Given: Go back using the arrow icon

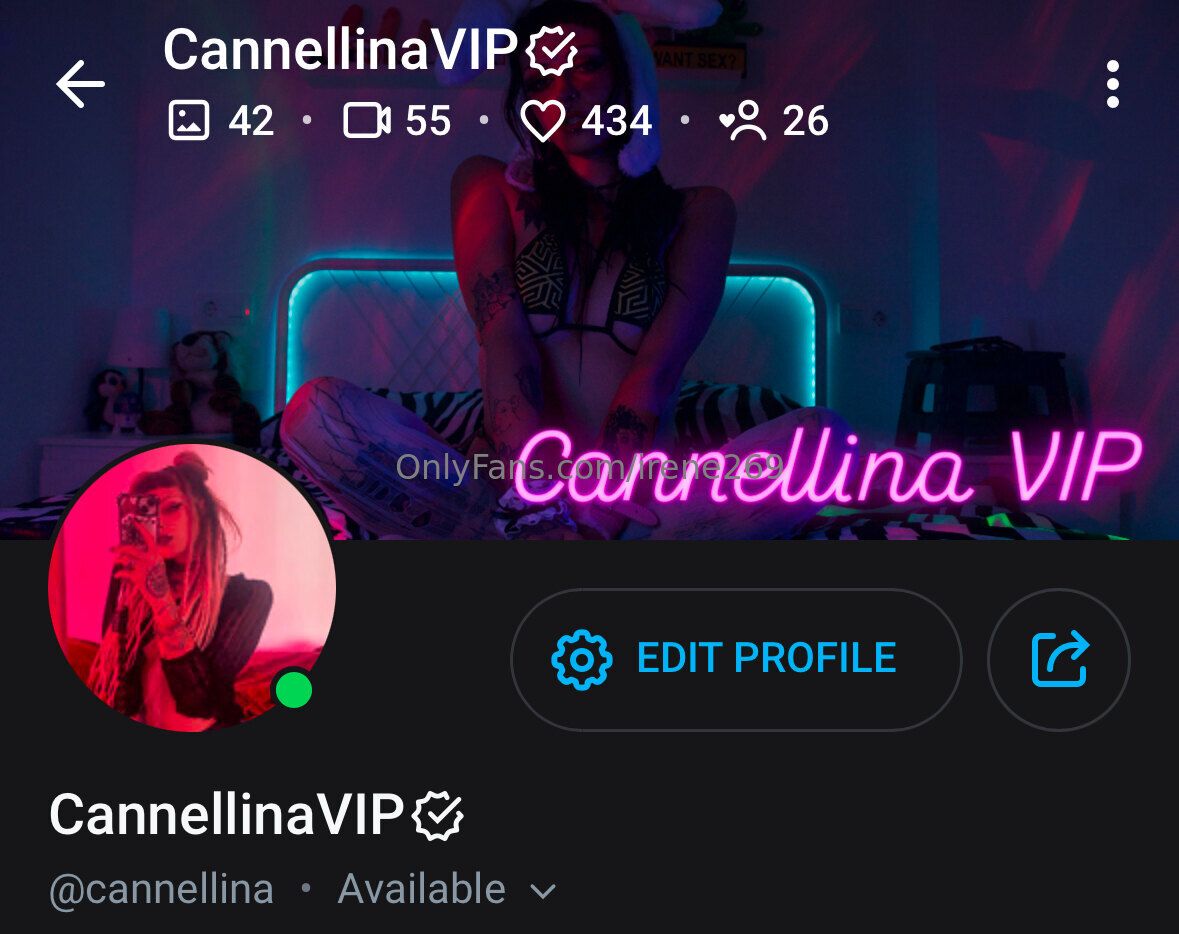Looking at the screenshot, I should tap(80, 84).
